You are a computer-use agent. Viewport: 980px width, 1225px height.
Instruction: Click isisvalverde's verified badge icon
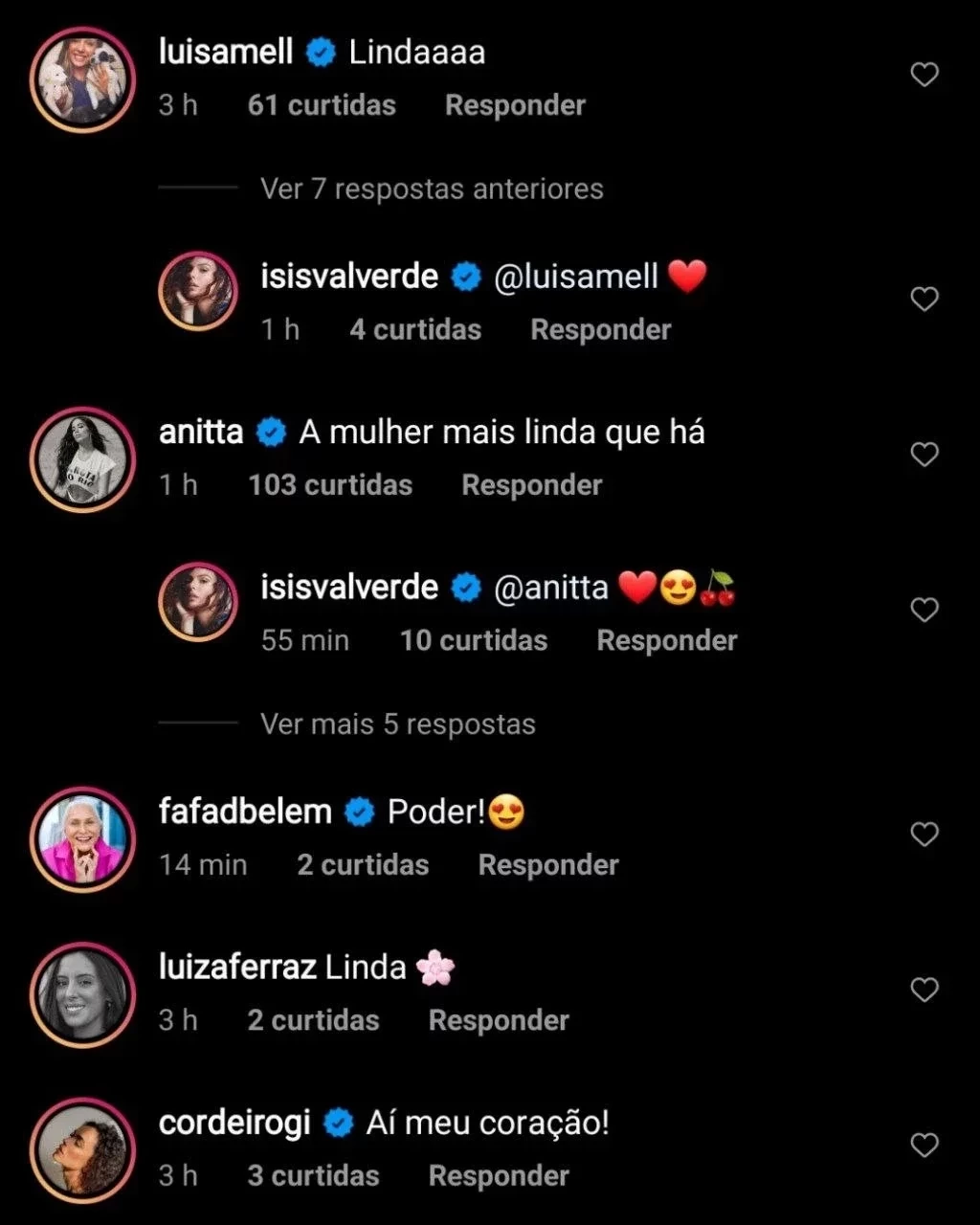(466, 276)
